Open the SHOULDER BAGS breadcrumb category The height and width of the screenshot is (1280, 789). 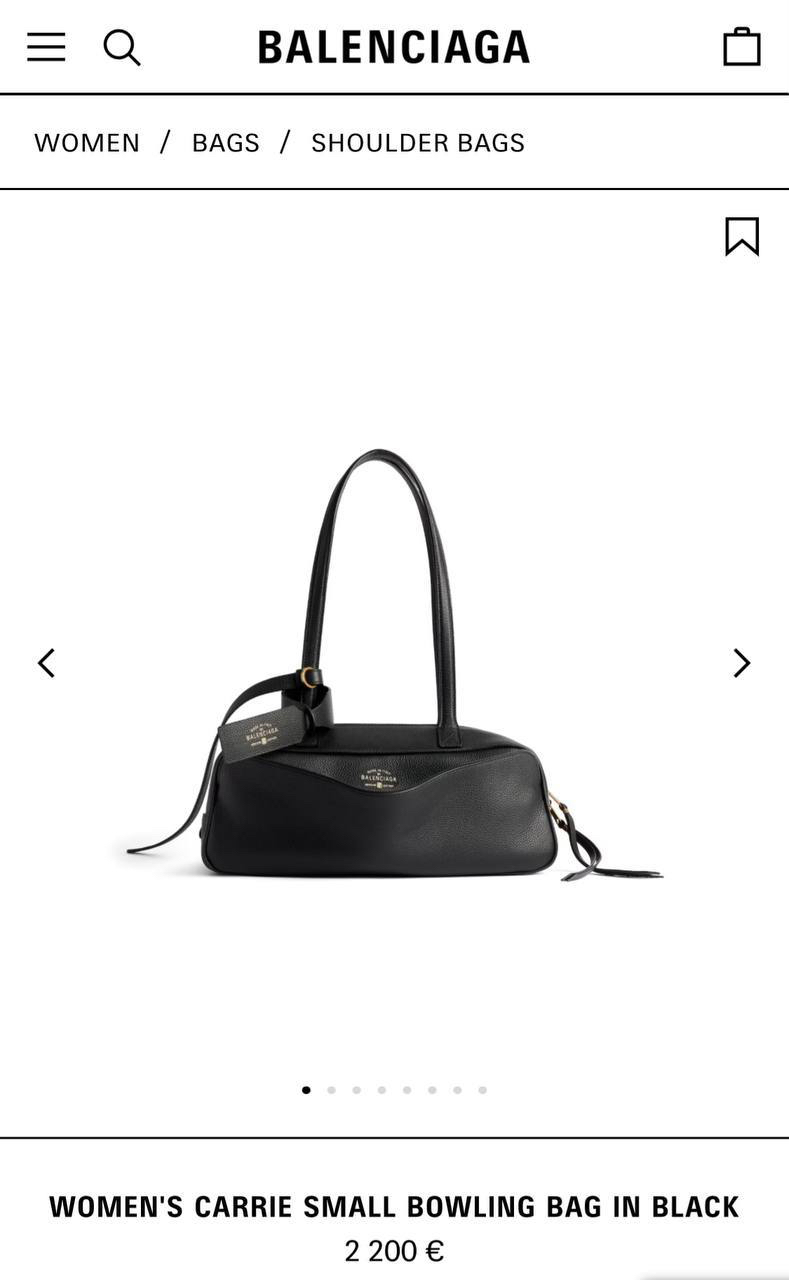(416, 143)
